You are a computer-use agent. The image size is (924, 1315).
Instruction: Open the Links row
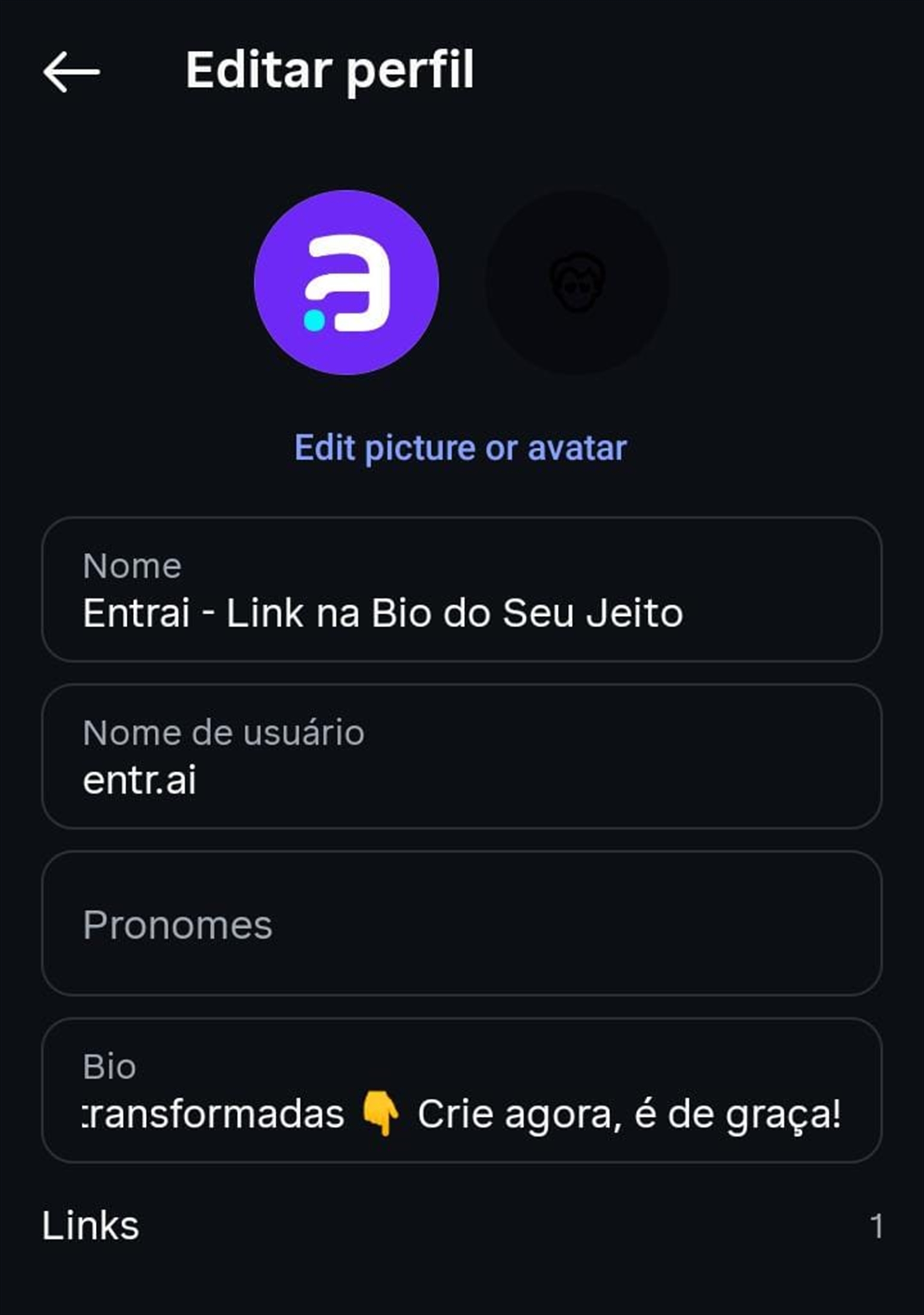462,1226
